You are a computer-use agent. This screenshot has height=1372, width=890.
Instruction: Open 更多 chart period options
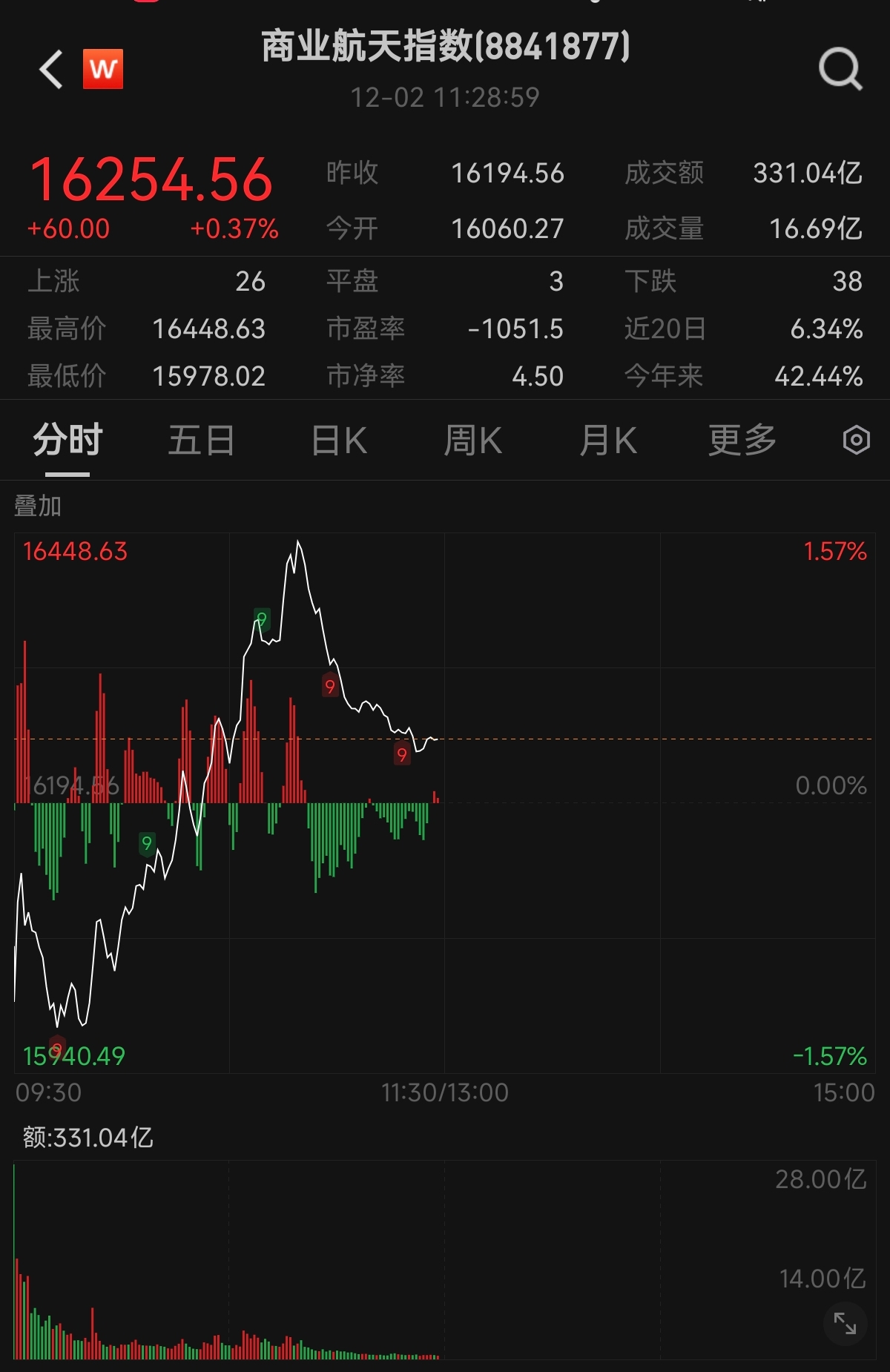click(742, 441)
